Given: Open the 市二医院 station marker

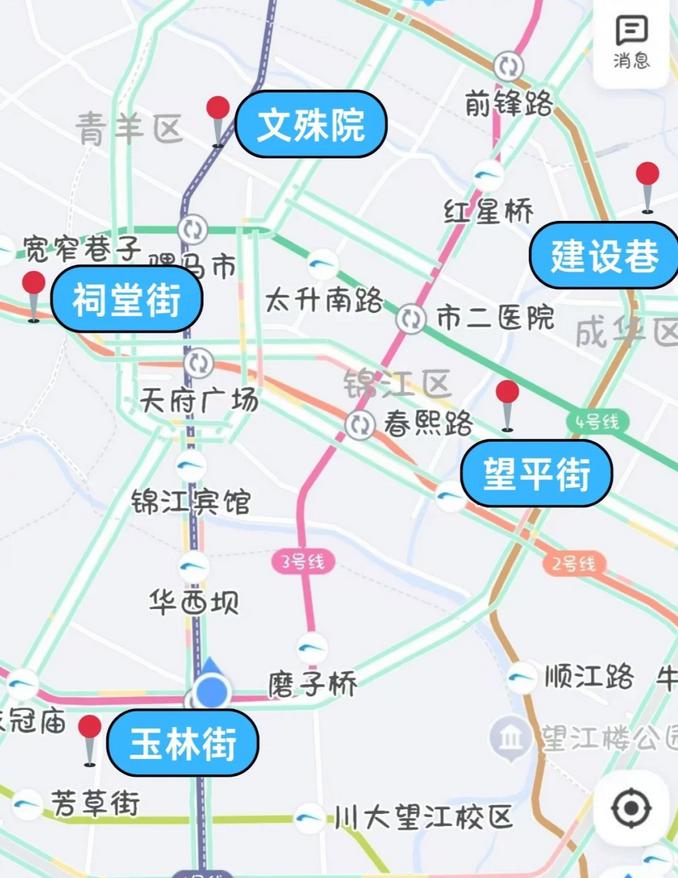Looking at the screenshot, I should tap(410, 320).
